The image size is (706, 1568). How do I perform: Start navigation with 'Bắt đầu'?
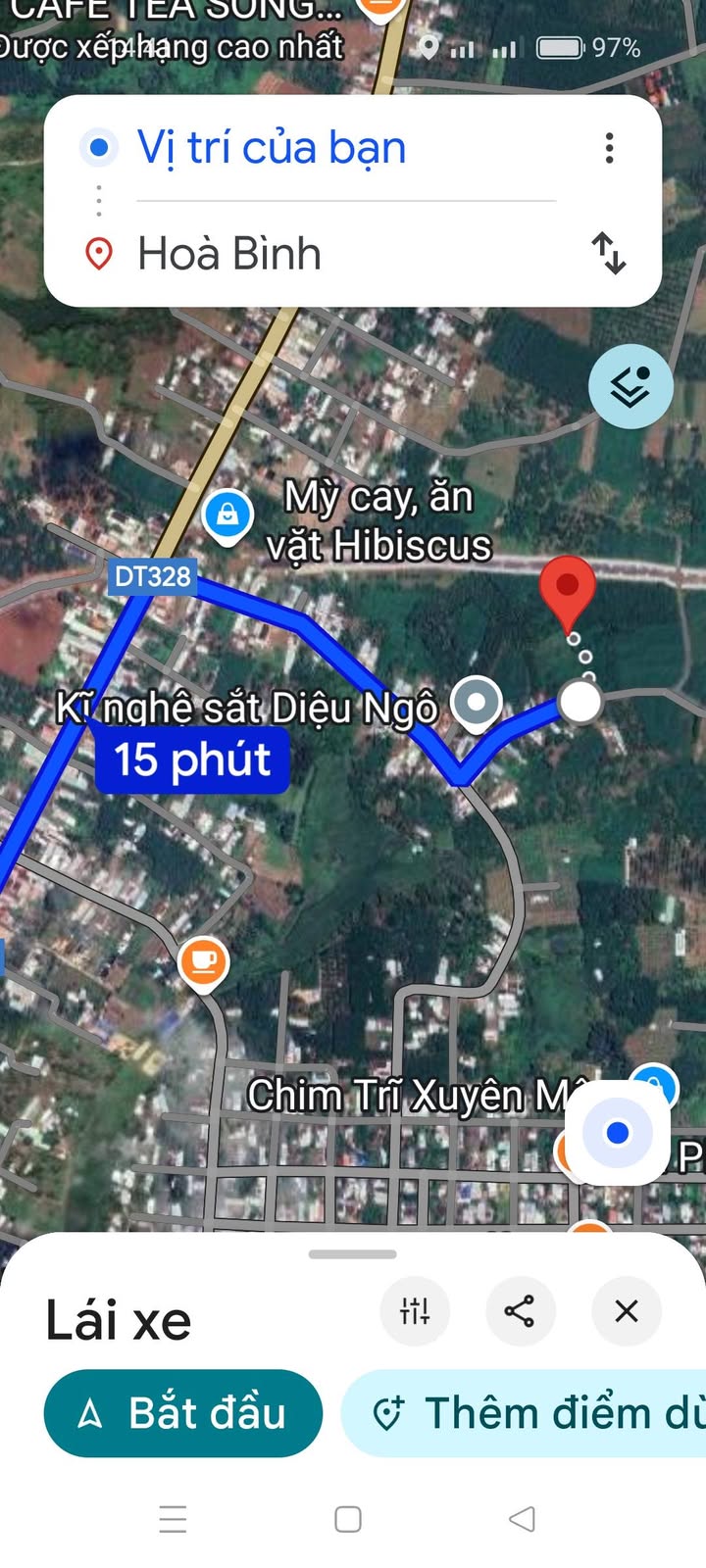tap(183, 1412)
